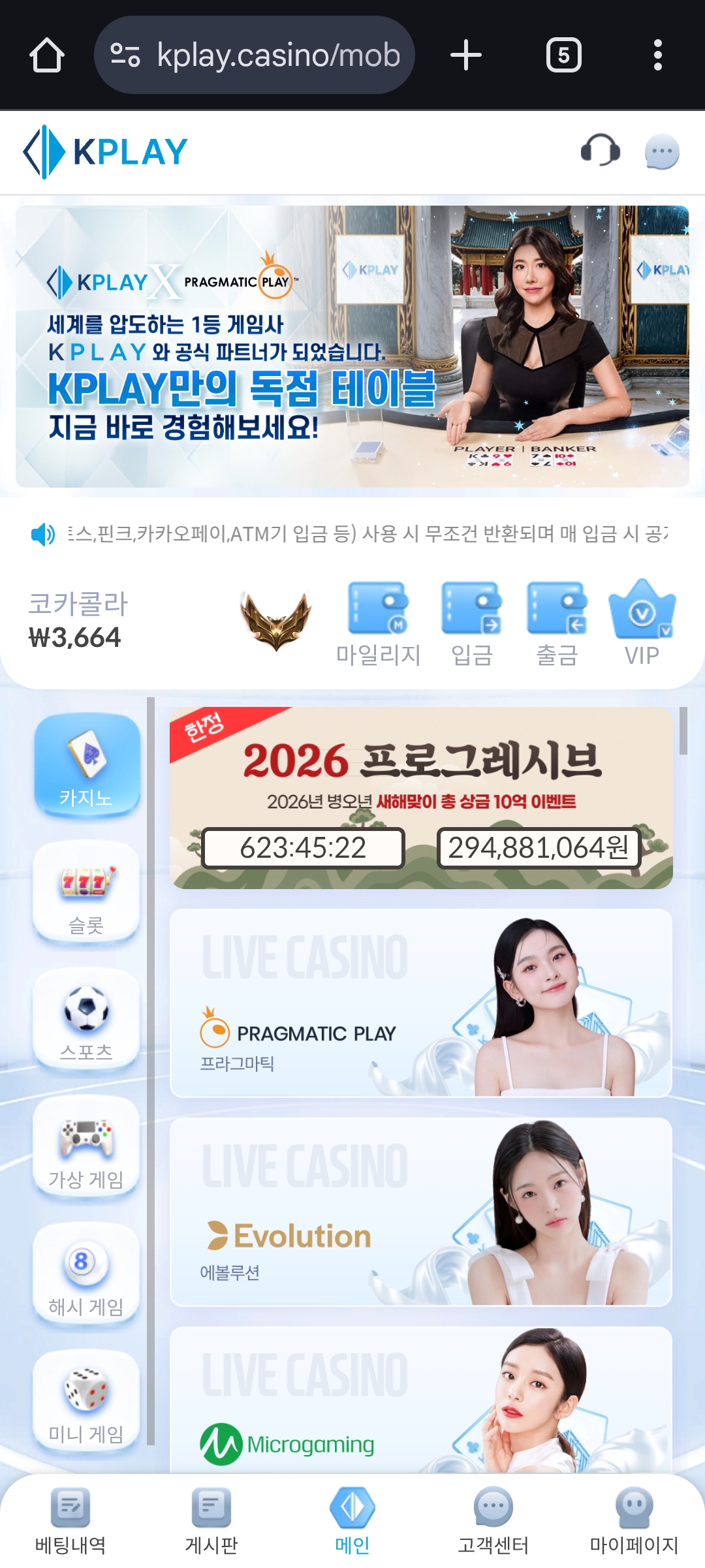Image resolution: width=705 pixels, height=1568 pixels.
Task: Open the chat bubble icon
Action: [x=661, y=151]
